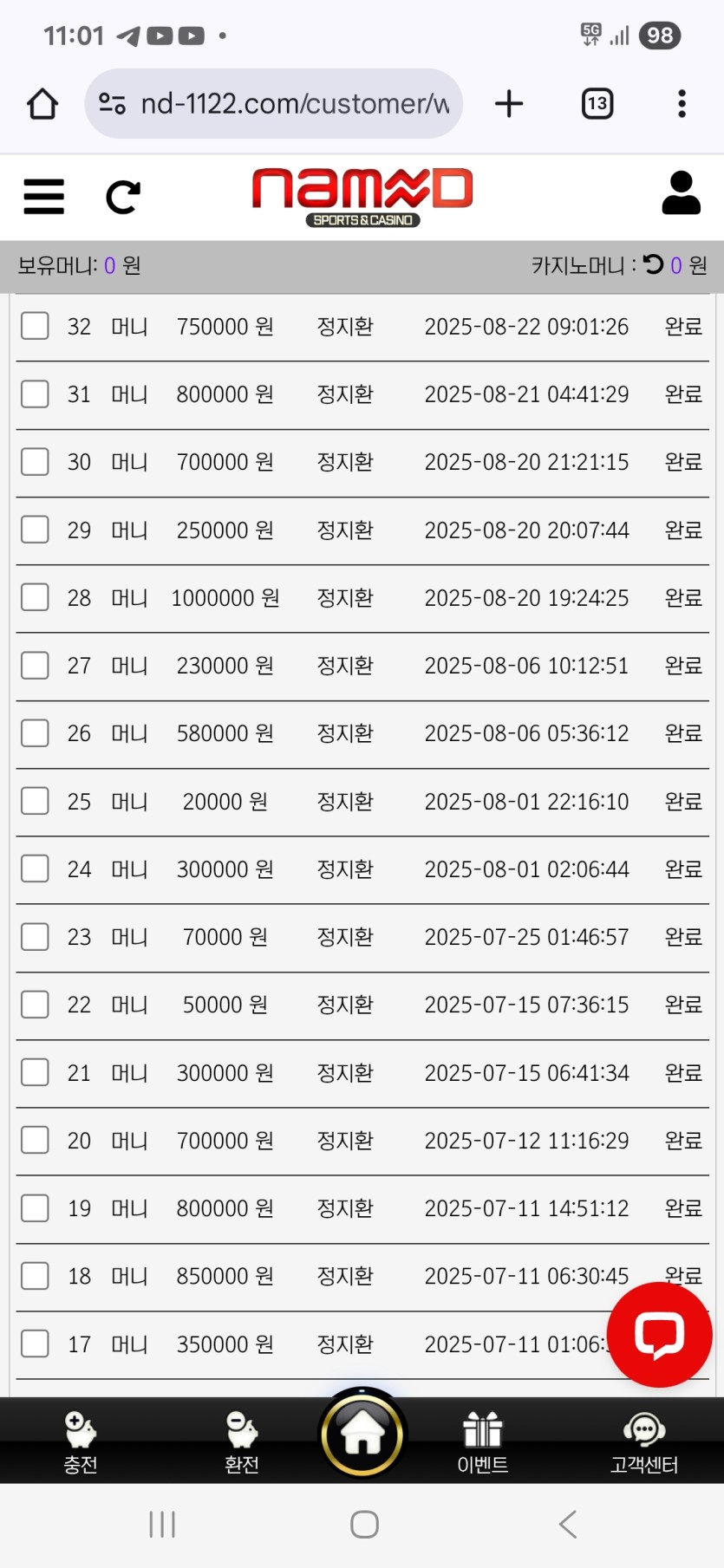View the 13 open browser tabs
This screenshot has height=1568, width=724.
(x=597, y=104)
